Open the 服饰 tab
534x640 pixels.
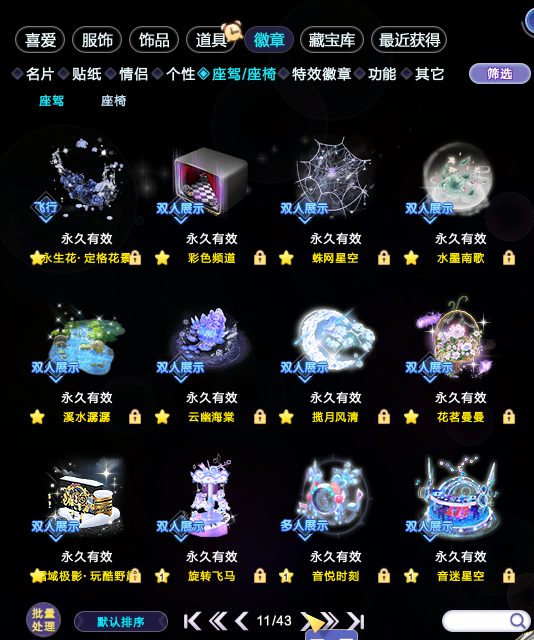(97, 40)
